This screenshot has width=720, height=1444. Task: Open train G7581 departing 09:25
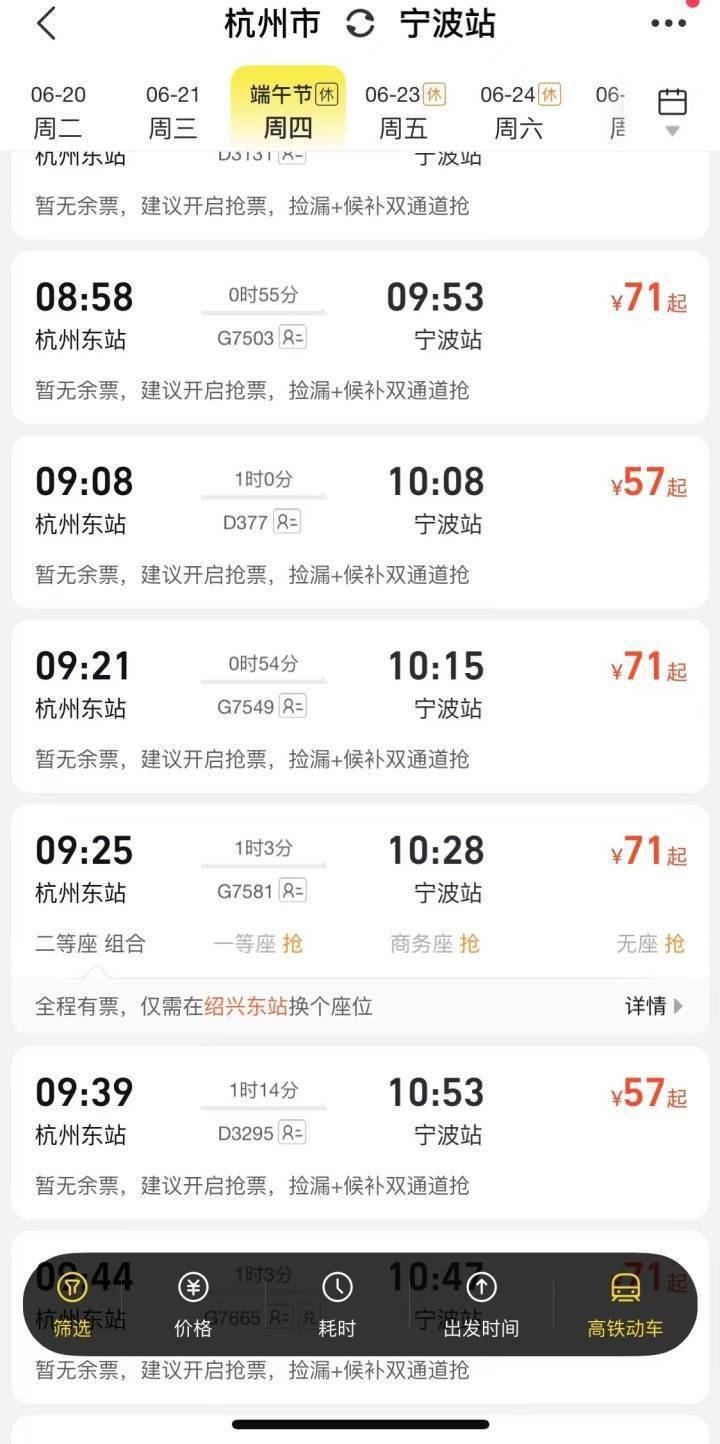pyautogui.click(x=360, y=868)
